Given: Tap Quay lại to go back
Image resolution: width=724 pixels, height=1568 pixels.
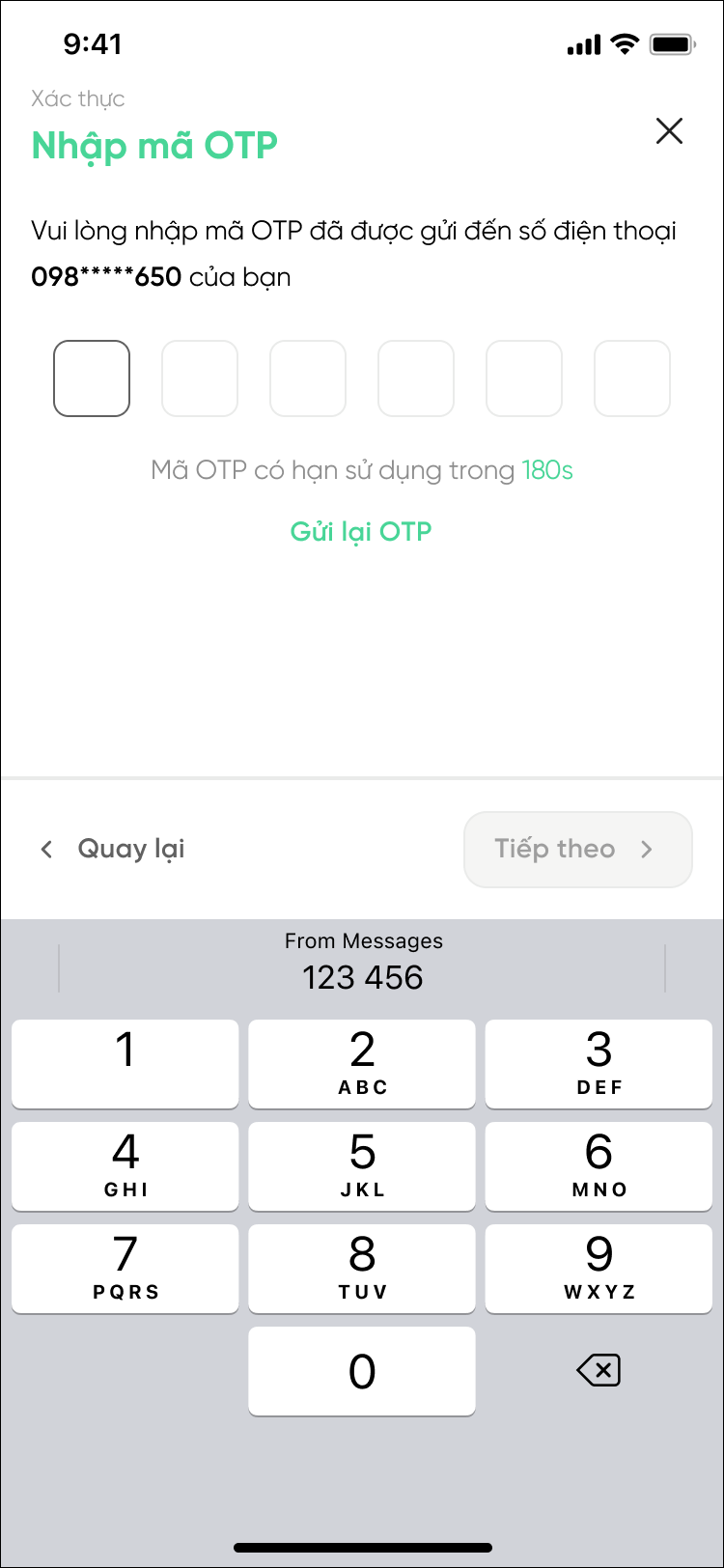Looking at the screenshot, I should 130,849.
